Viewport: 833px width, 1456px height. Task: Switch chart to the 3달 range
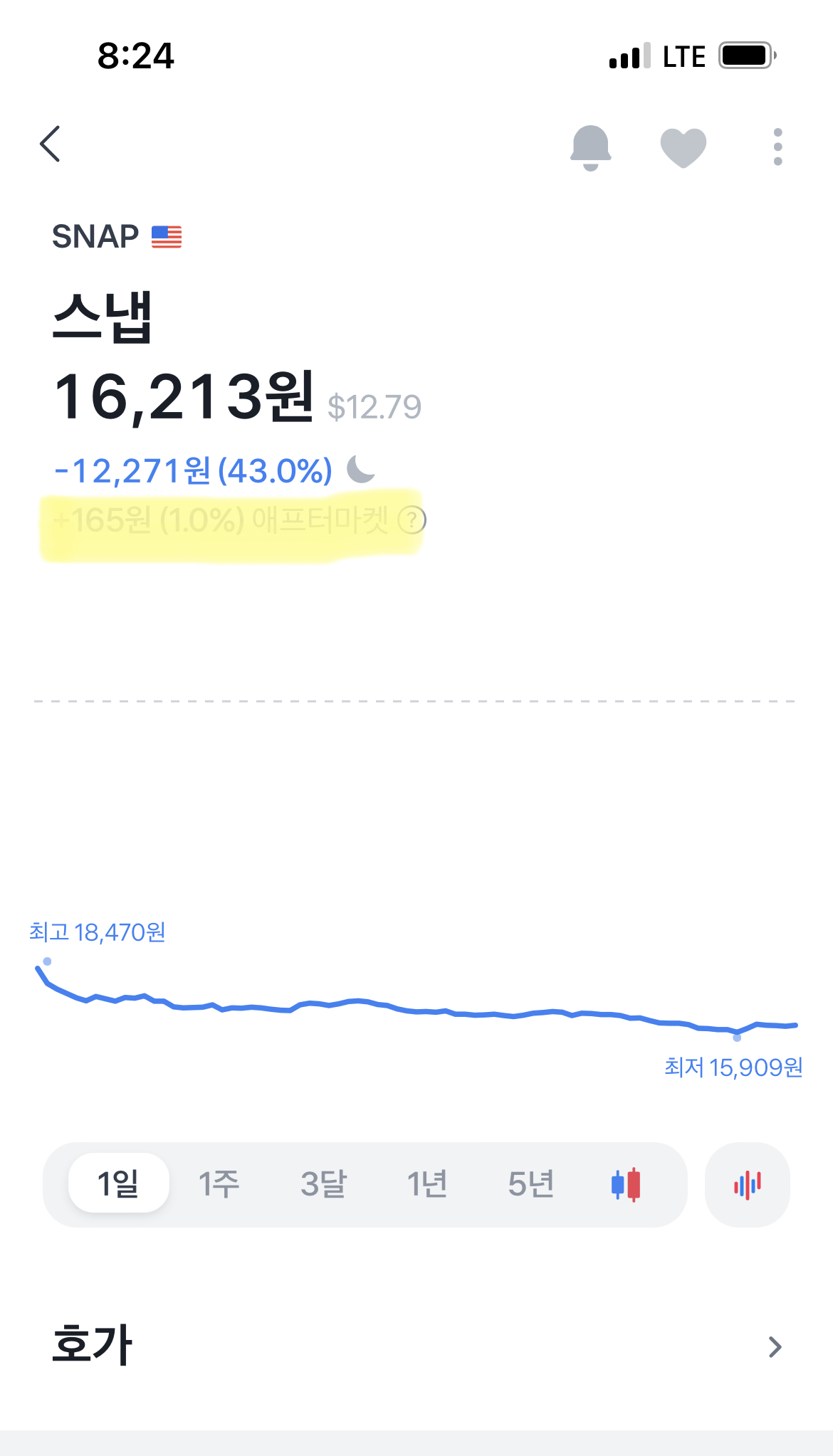(323, 1183)
